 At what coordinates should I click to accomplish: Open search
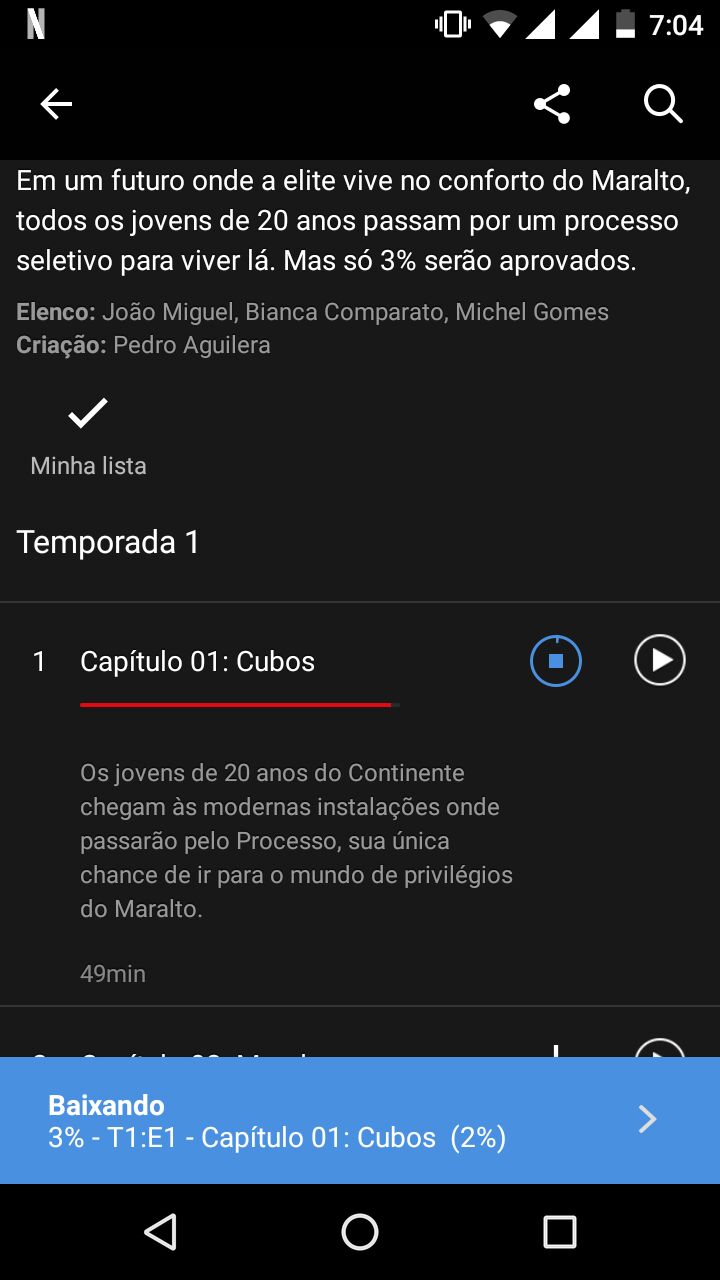[x=663, y=104]
